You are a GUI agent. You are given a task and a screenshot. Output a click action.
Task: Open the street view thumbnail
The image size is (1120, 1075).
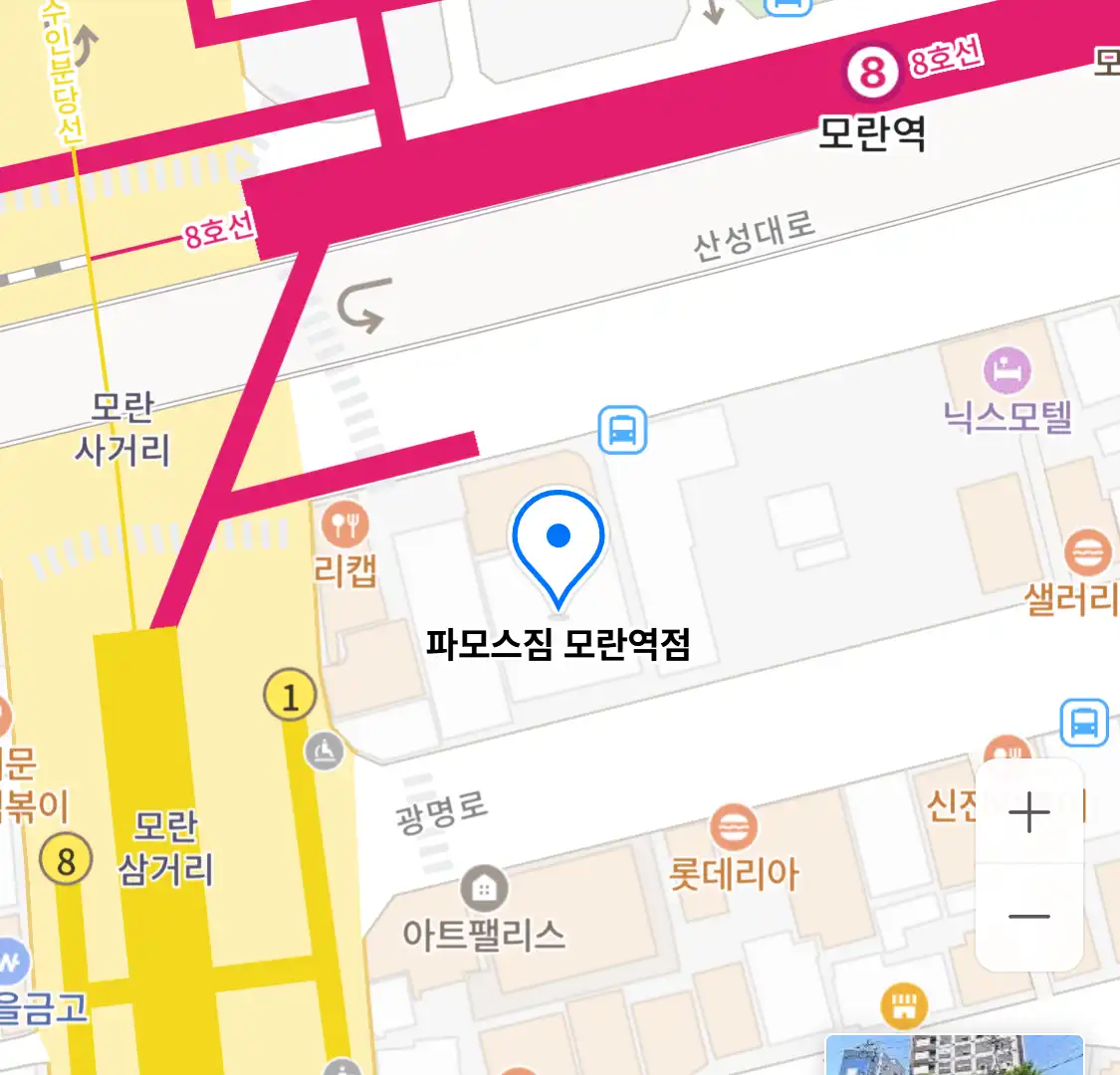coord(954,1055)
